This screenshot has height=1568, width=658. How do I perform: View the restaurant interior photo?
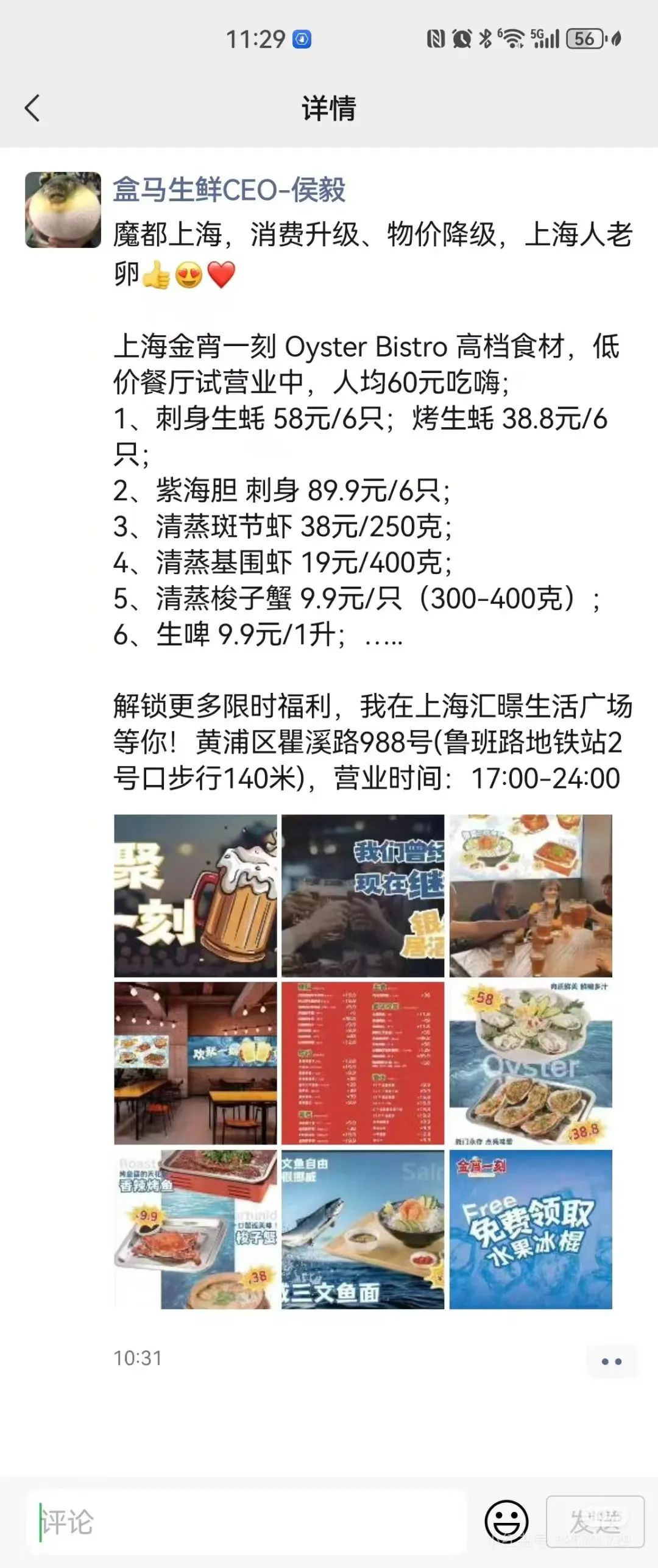(x=196, y=1063)
